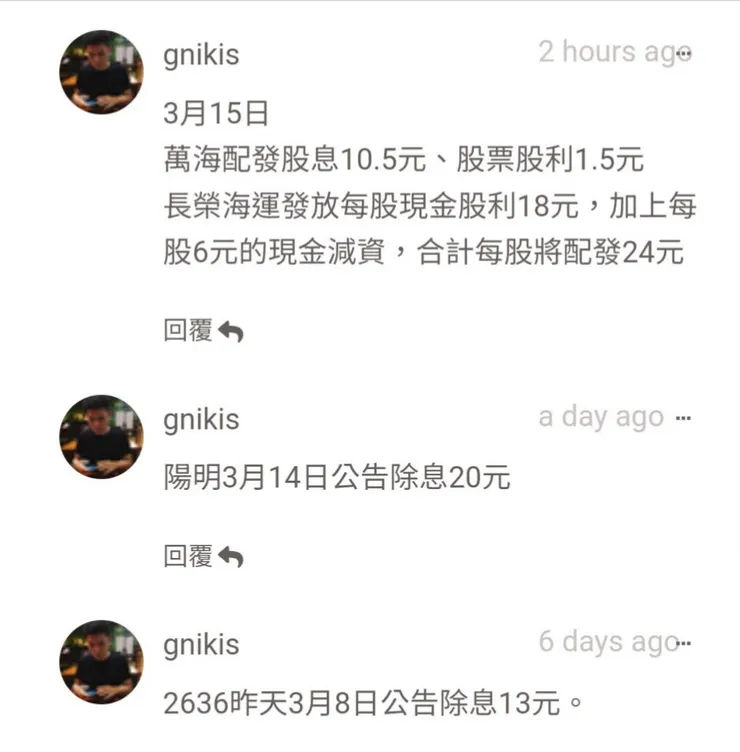Open gnikis profile from the top comment username
Image resolution: width=740 pixels, height=752 pixels.
click(201, 55)
